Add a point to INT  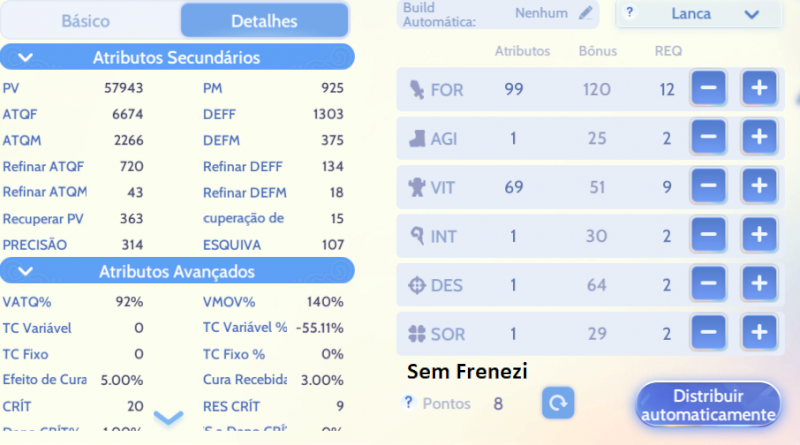759,235
